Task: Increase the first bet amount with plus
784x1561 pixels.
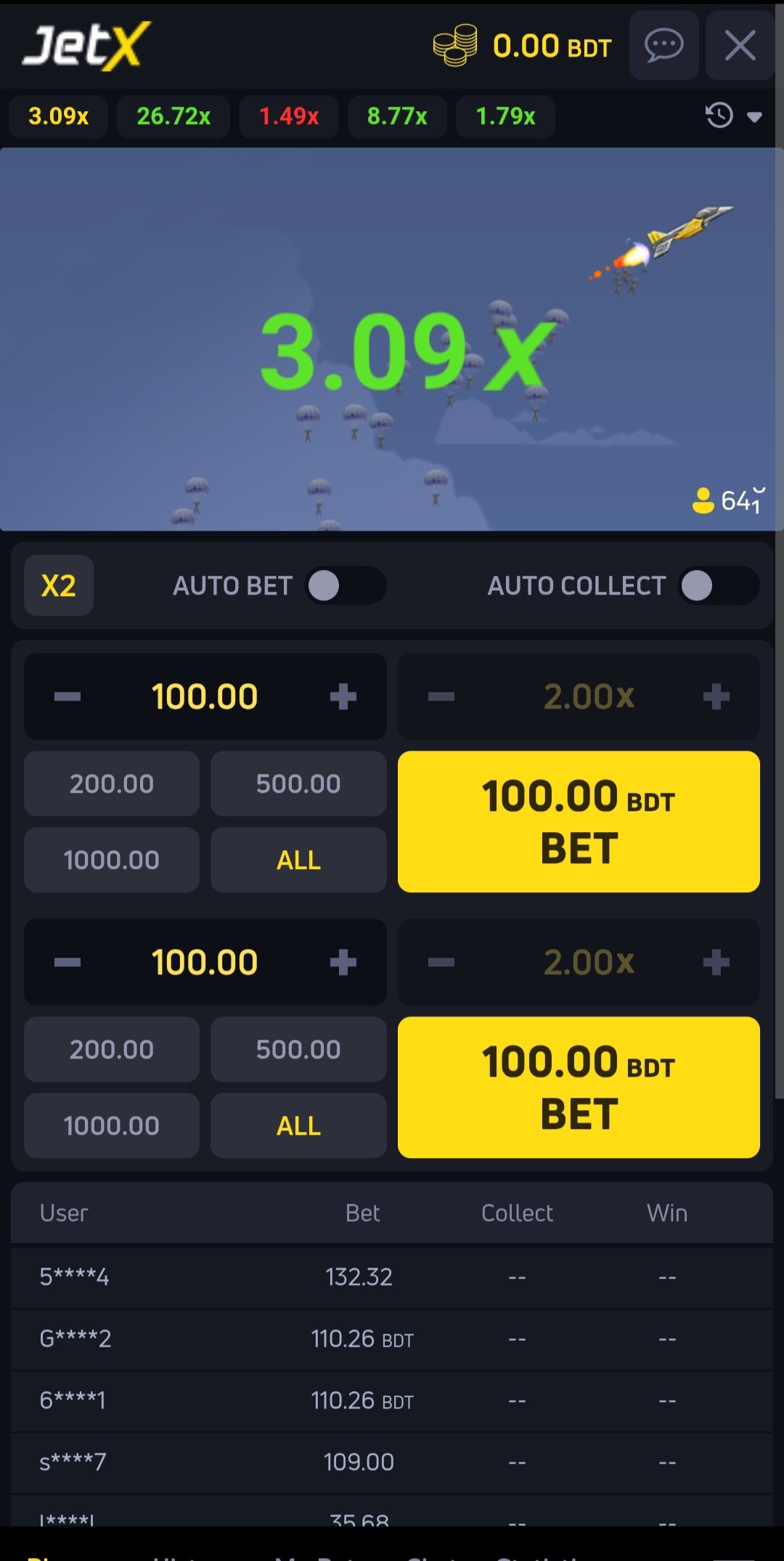Action: pos(343,697)
